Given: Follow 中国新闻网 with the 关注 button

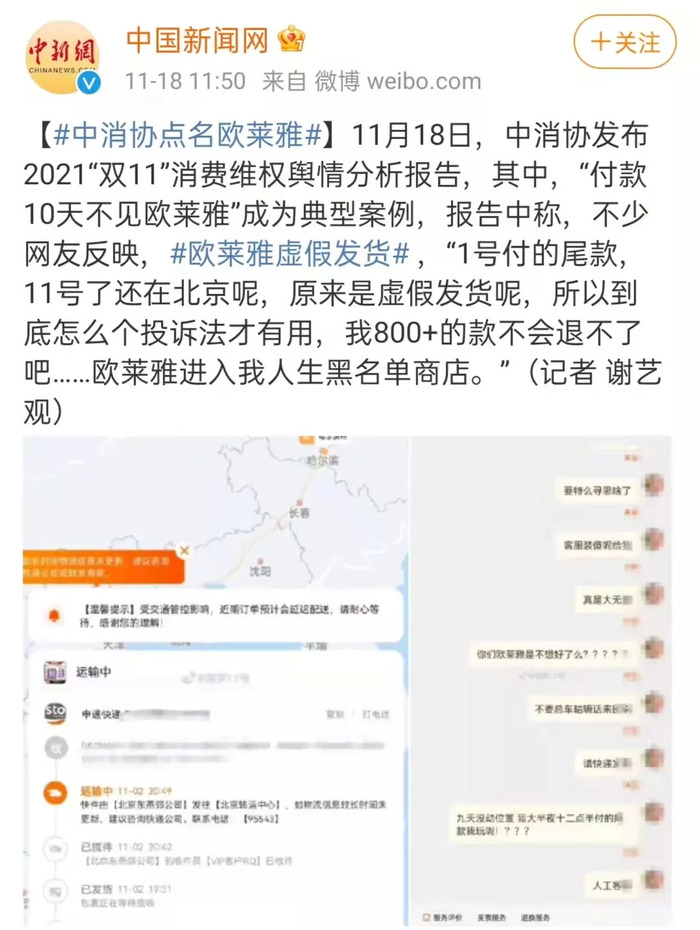Looking at the screenshot, I should coord(625,42).
